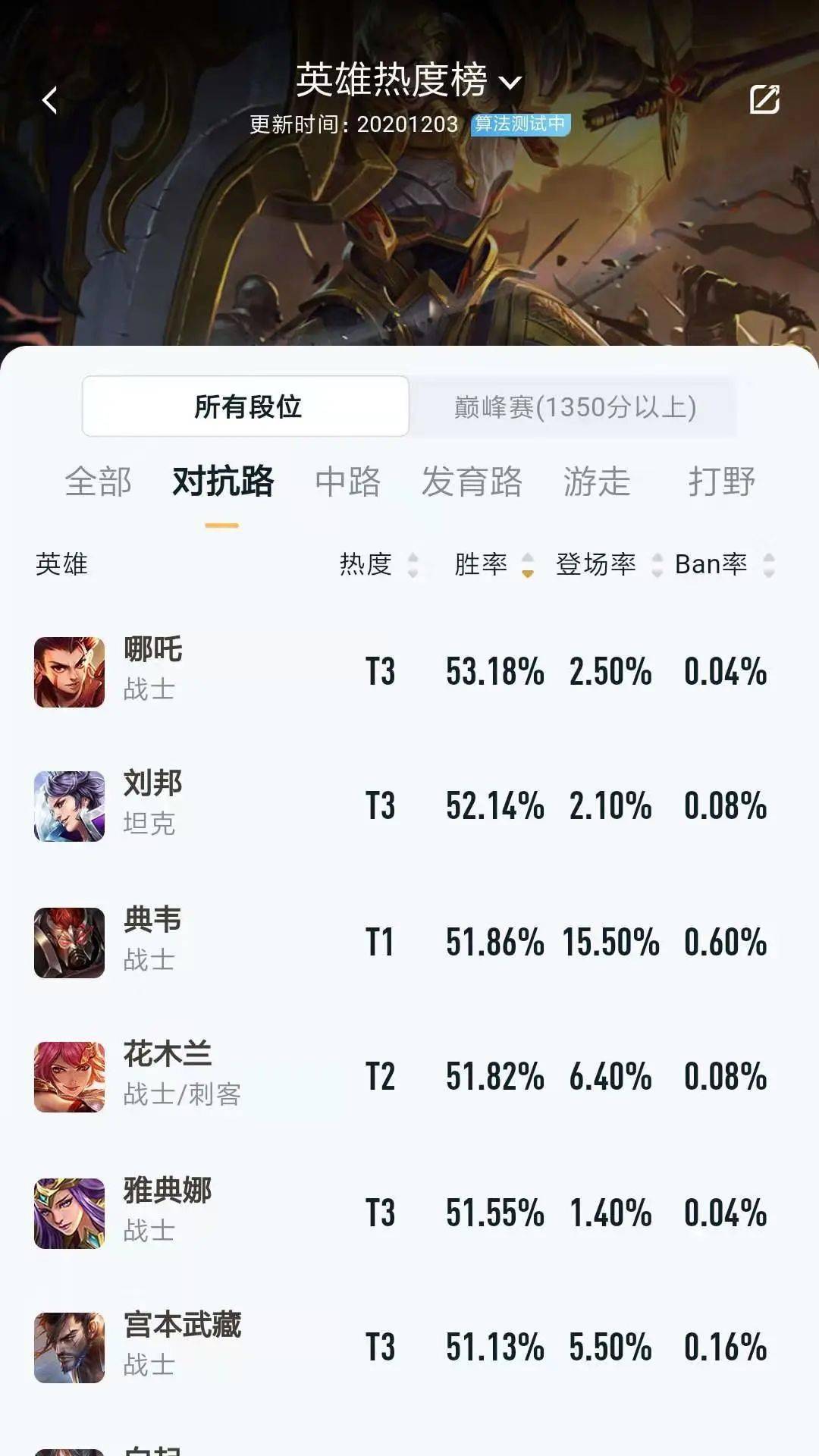Screen dimensions: 819x1456
Task: Switch to the 打野 tab
Action: pyautogui.click(x=721, y=482)
